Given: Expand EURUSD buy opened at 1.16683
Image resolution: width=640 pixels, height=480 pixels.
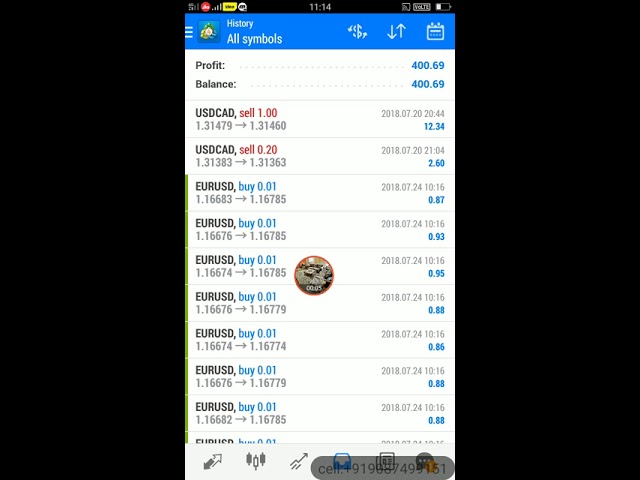Looking at the screenshot, I should [x=320, y=193].
